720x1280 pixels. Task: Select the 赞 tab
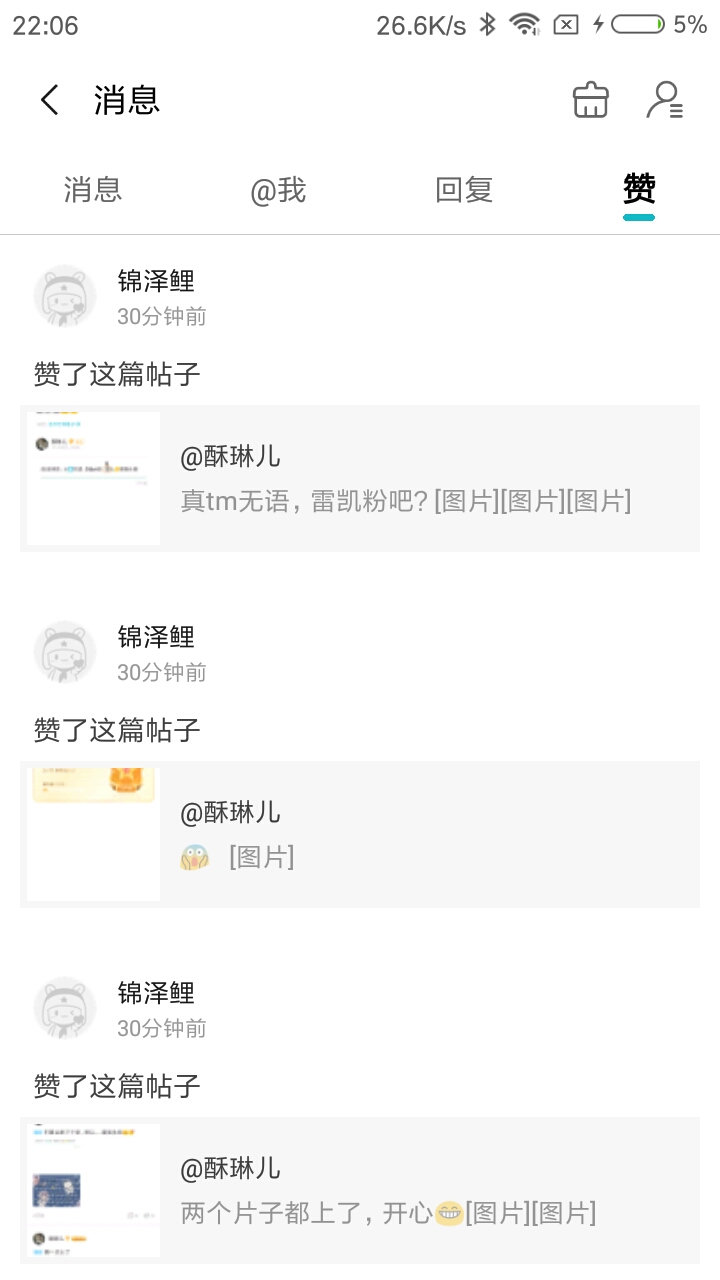click(x=639, y=189)
